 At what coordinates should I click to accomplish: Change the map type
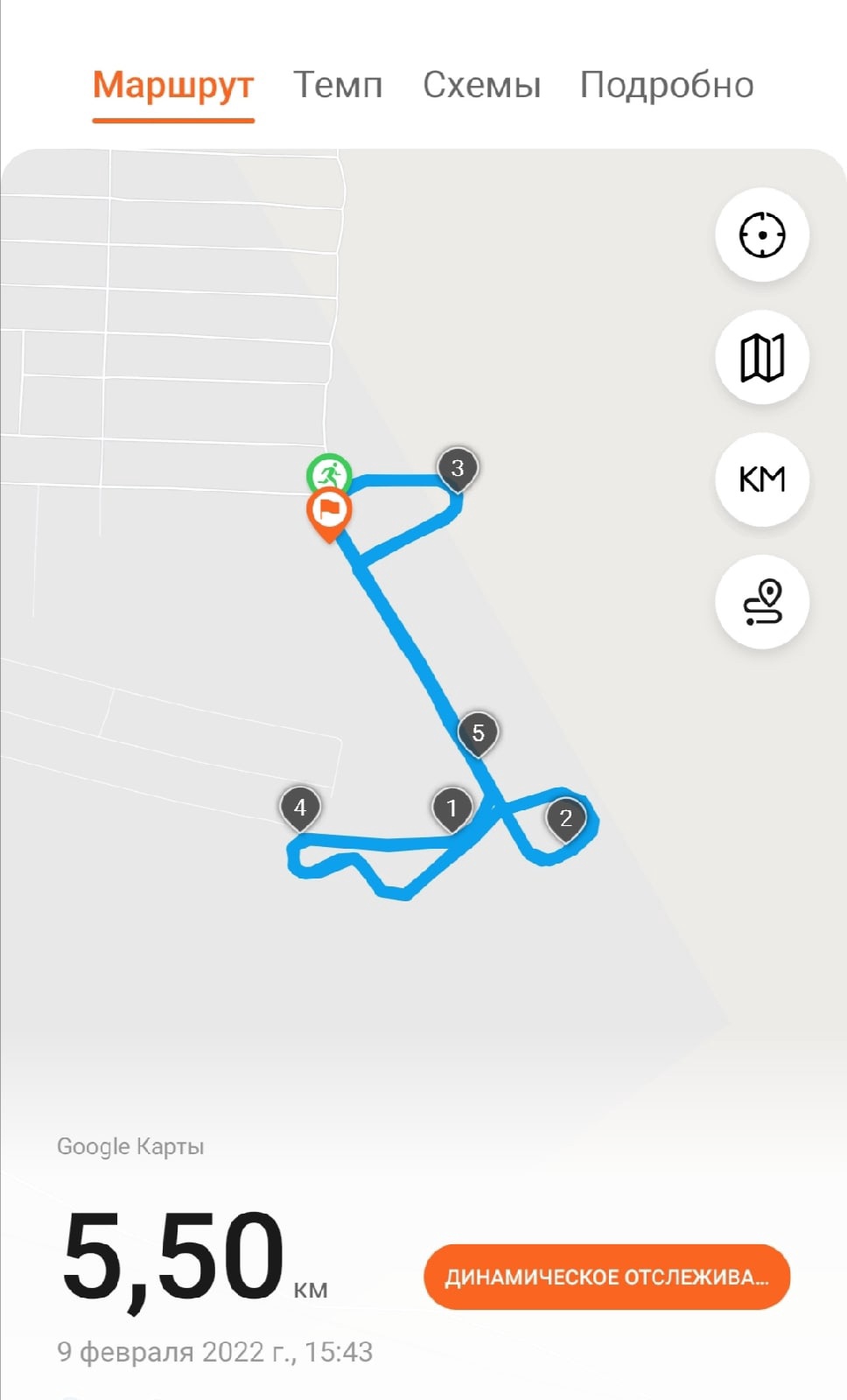pos(762,358)
